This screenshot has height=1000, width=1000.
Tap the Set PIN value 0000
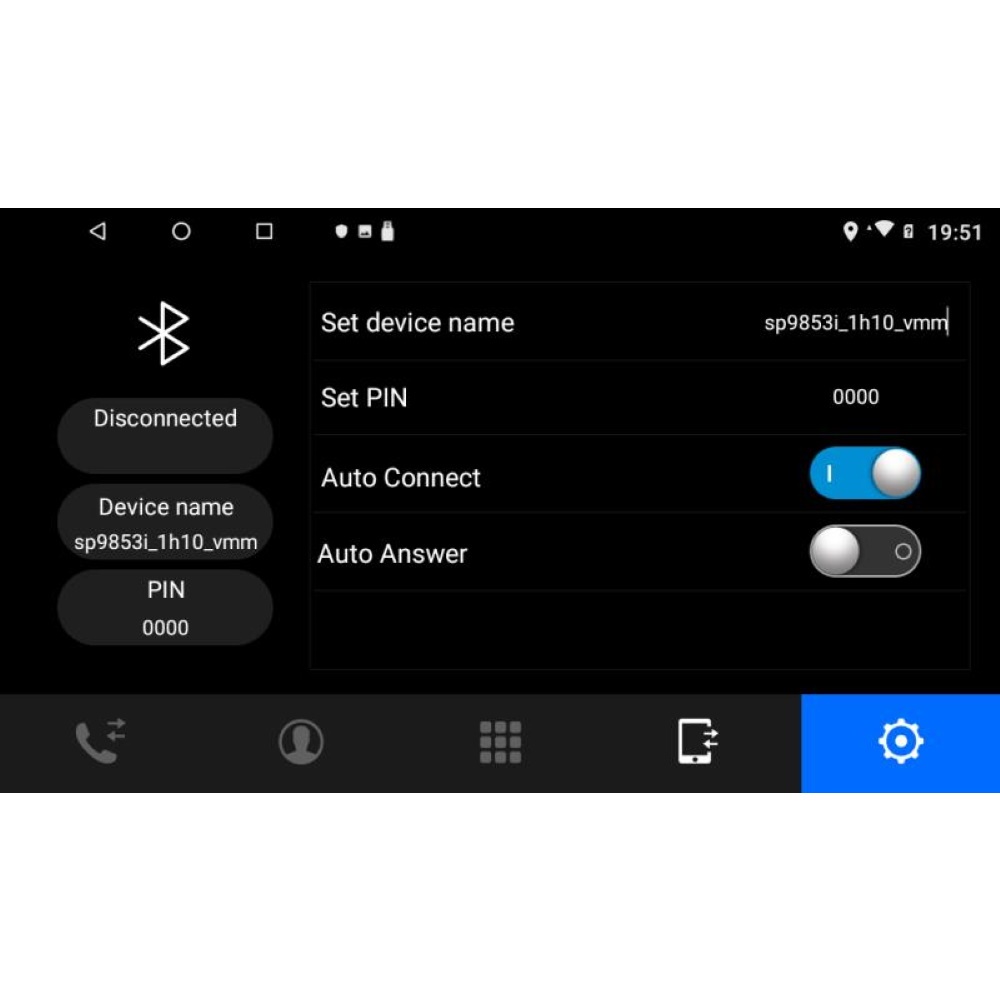click(x=855, y=397)
